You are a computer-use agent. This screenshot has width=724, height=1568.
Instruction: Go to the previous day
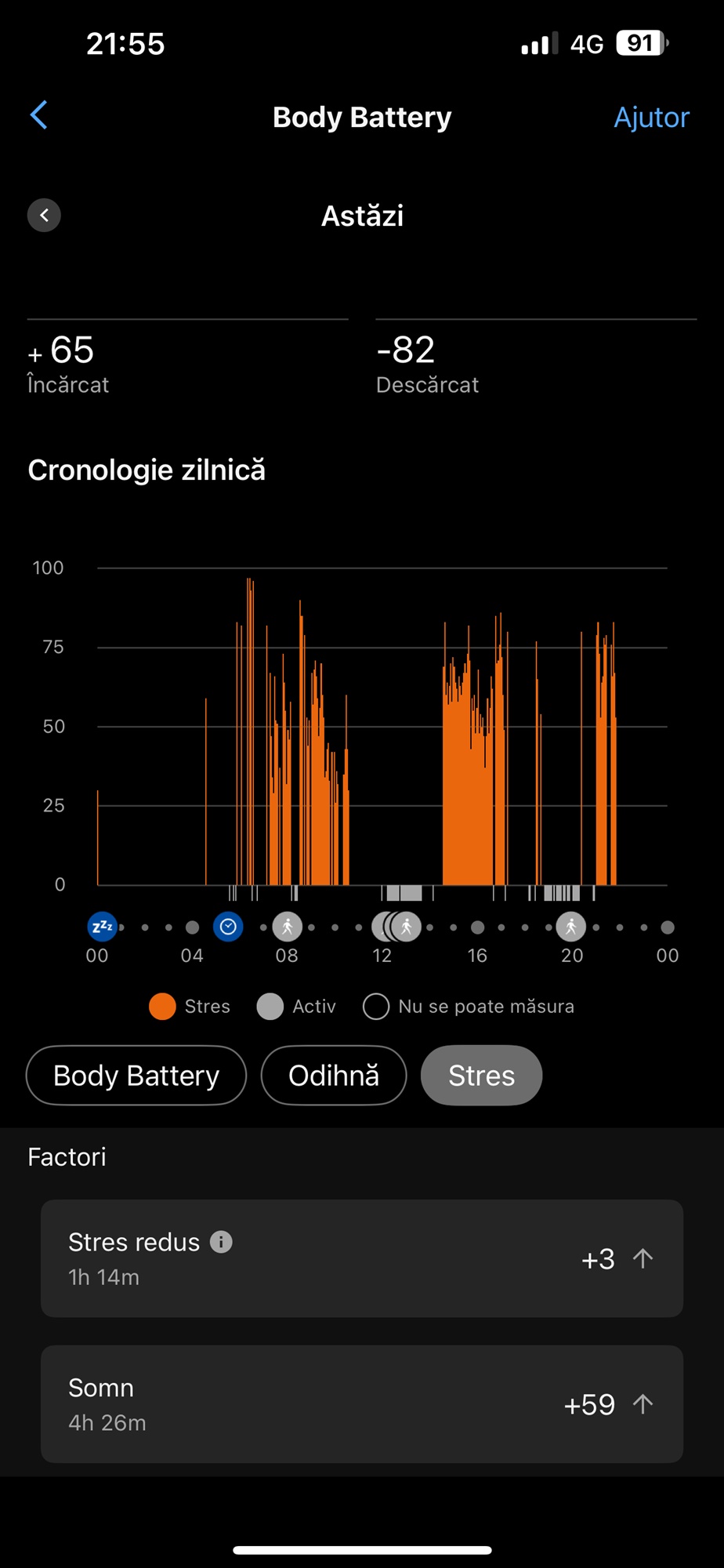[44, 215]
